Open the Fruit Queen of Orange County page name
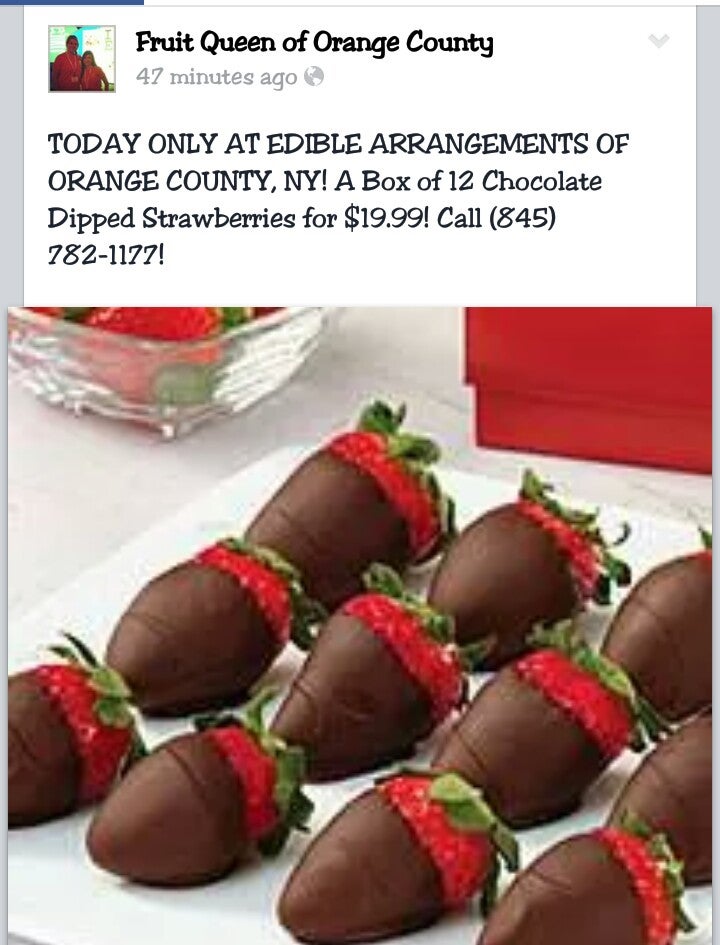Image resolution: width=720 pixels, height=945 pixels. (x=313, y=43)
